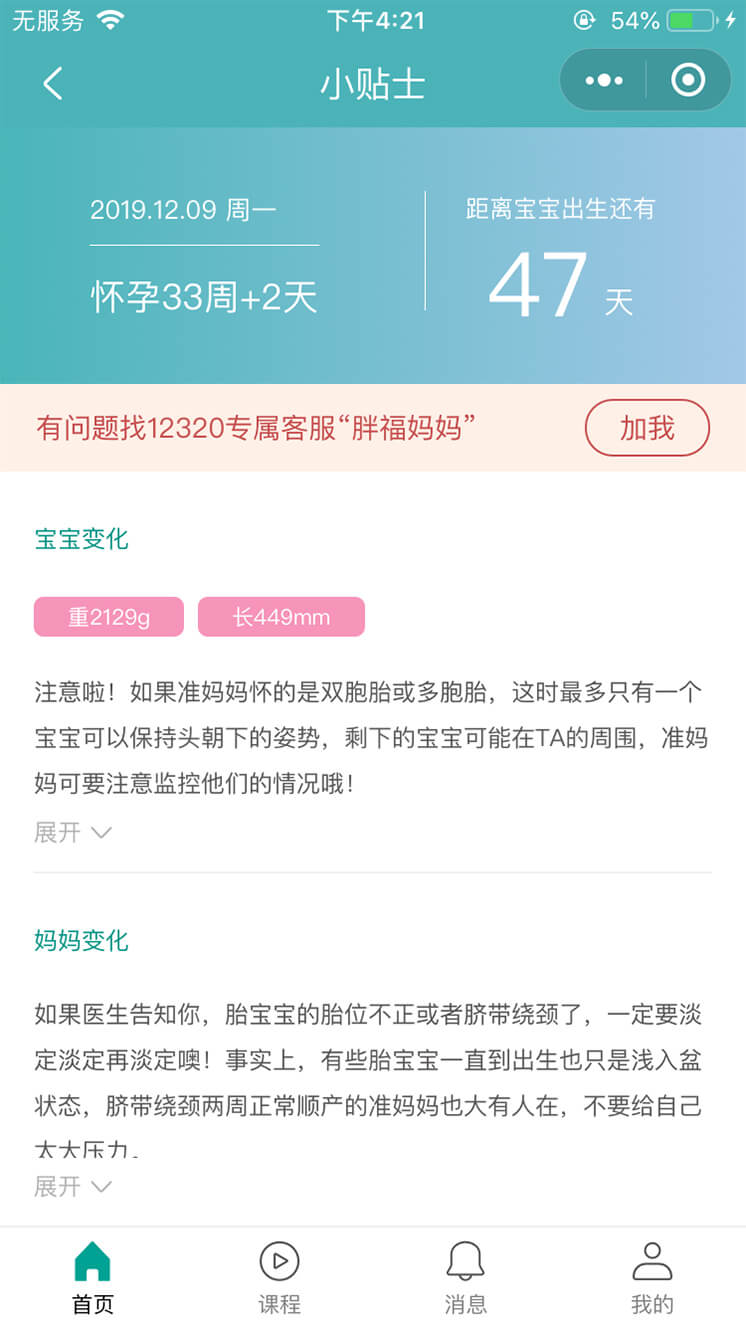Expand the 宝宝变化 section with 展开
The image size is (746, 1327).
[73, 832]
